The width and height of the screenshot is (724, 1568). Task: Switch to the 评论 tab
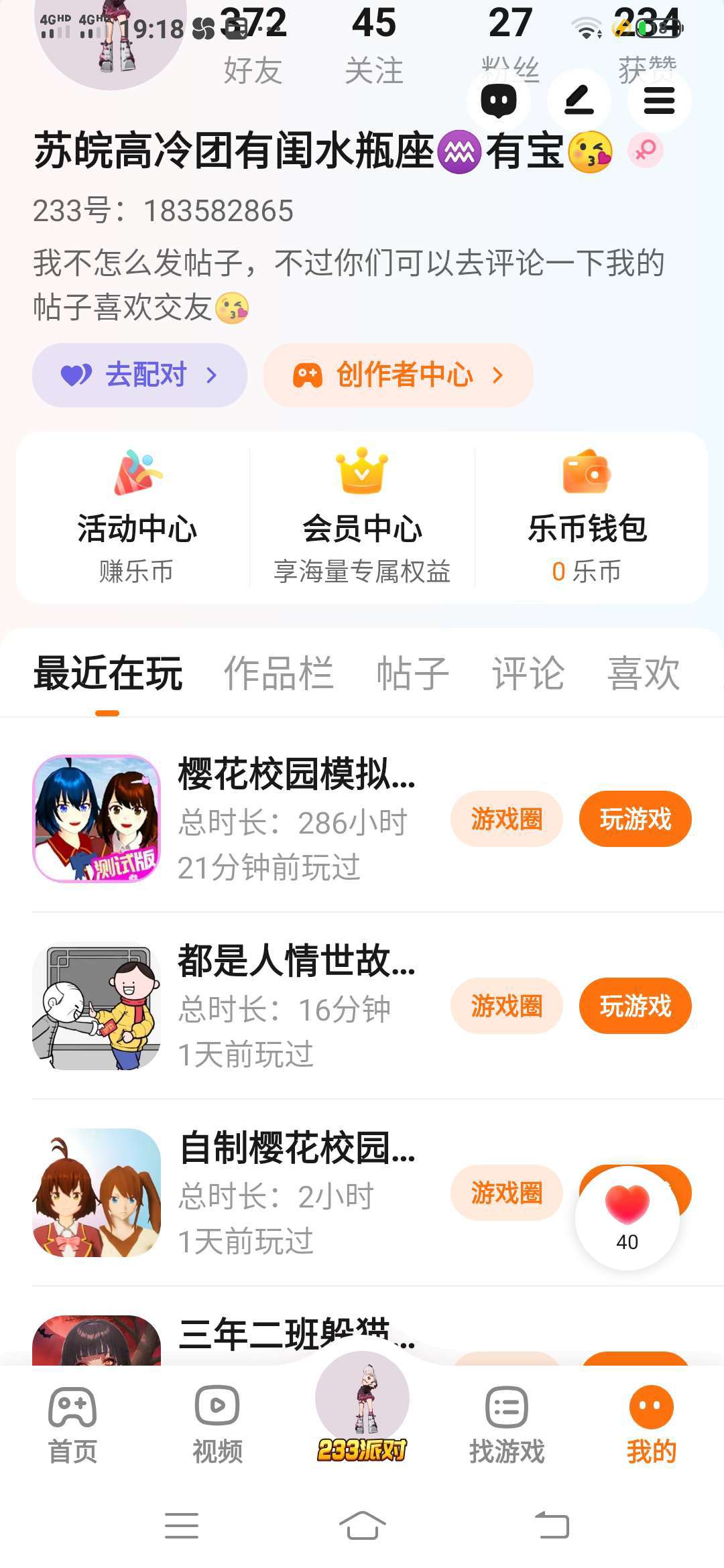(x=528, y=673)
